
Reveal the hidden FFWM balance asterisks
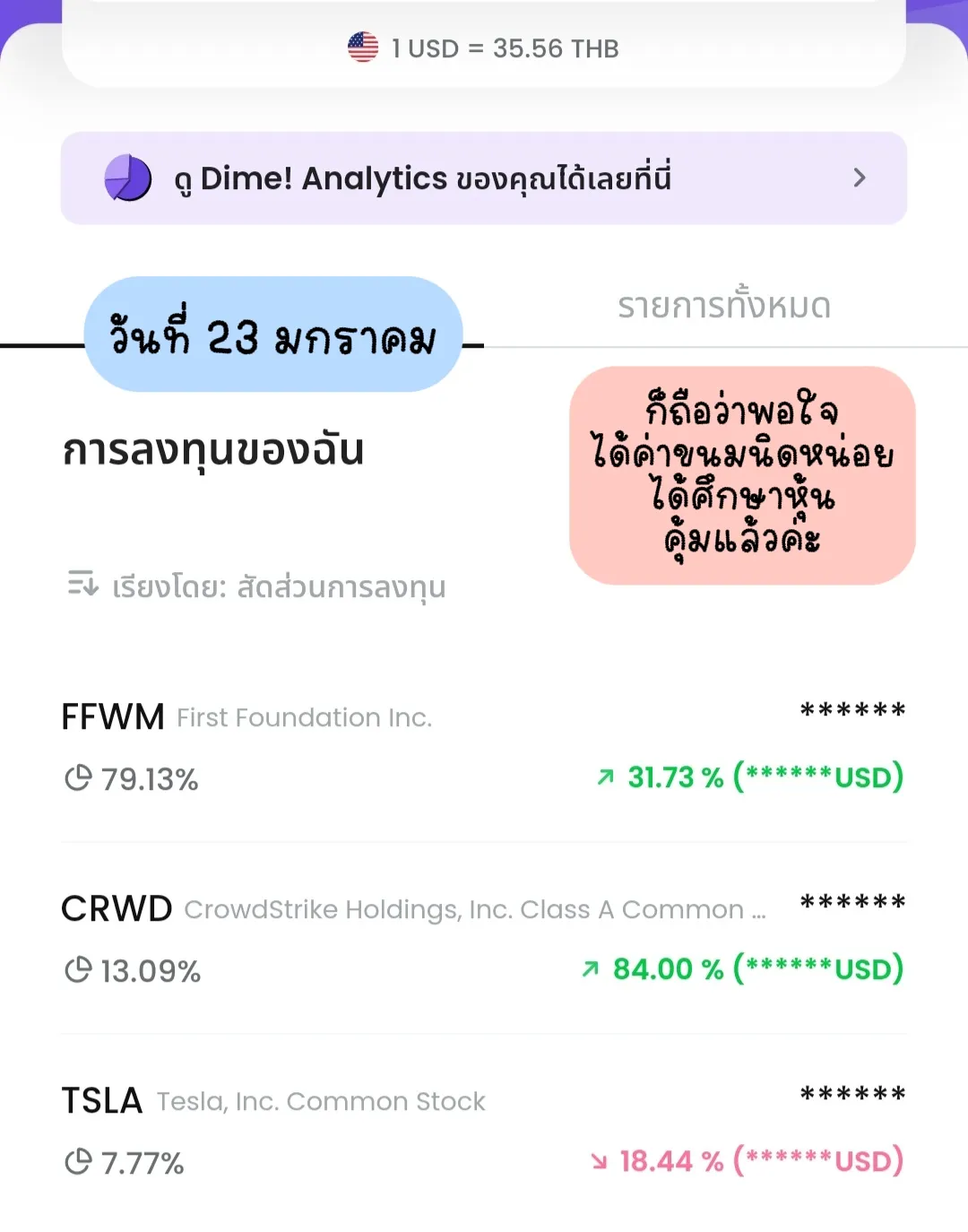click(x=852, y=709)
